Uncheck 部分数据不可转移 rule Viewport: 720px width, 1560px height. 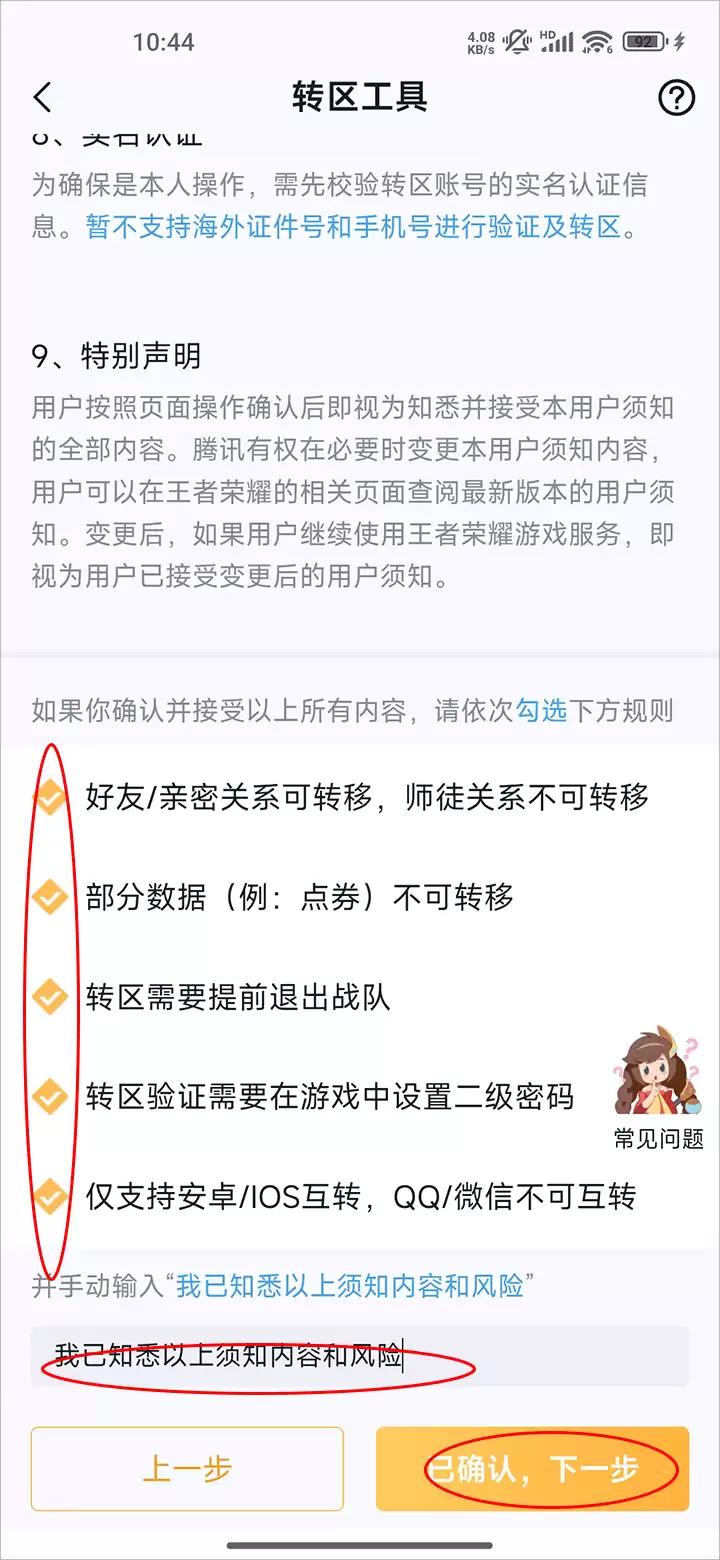(x=49, y=897)
